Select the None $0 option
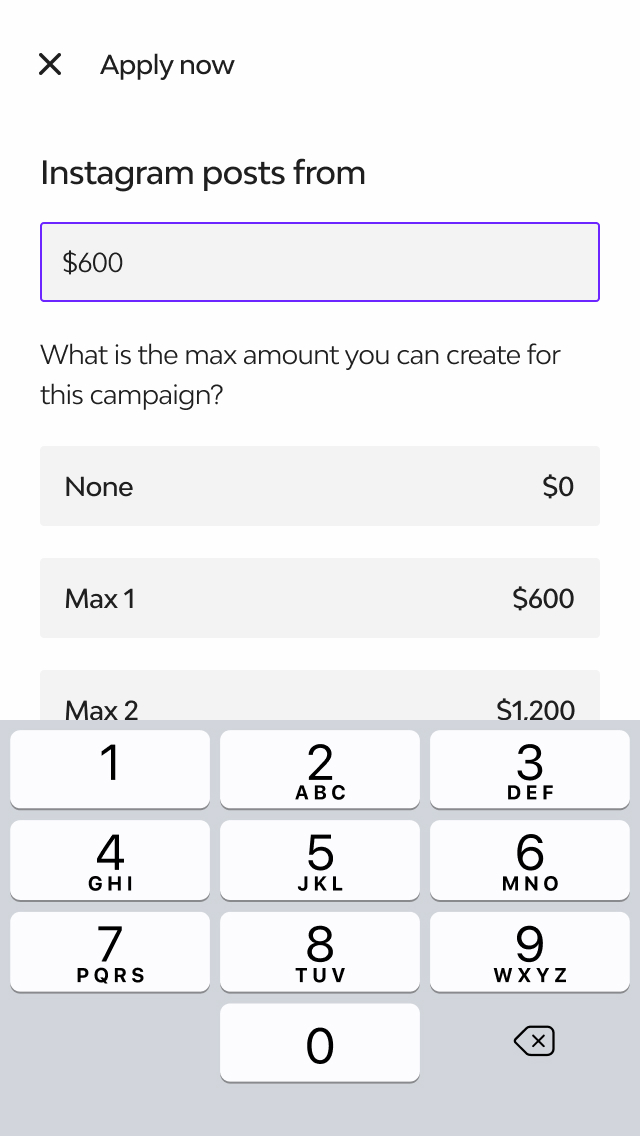The width and height of the screenshot is (640, 1136). (320, 486)
